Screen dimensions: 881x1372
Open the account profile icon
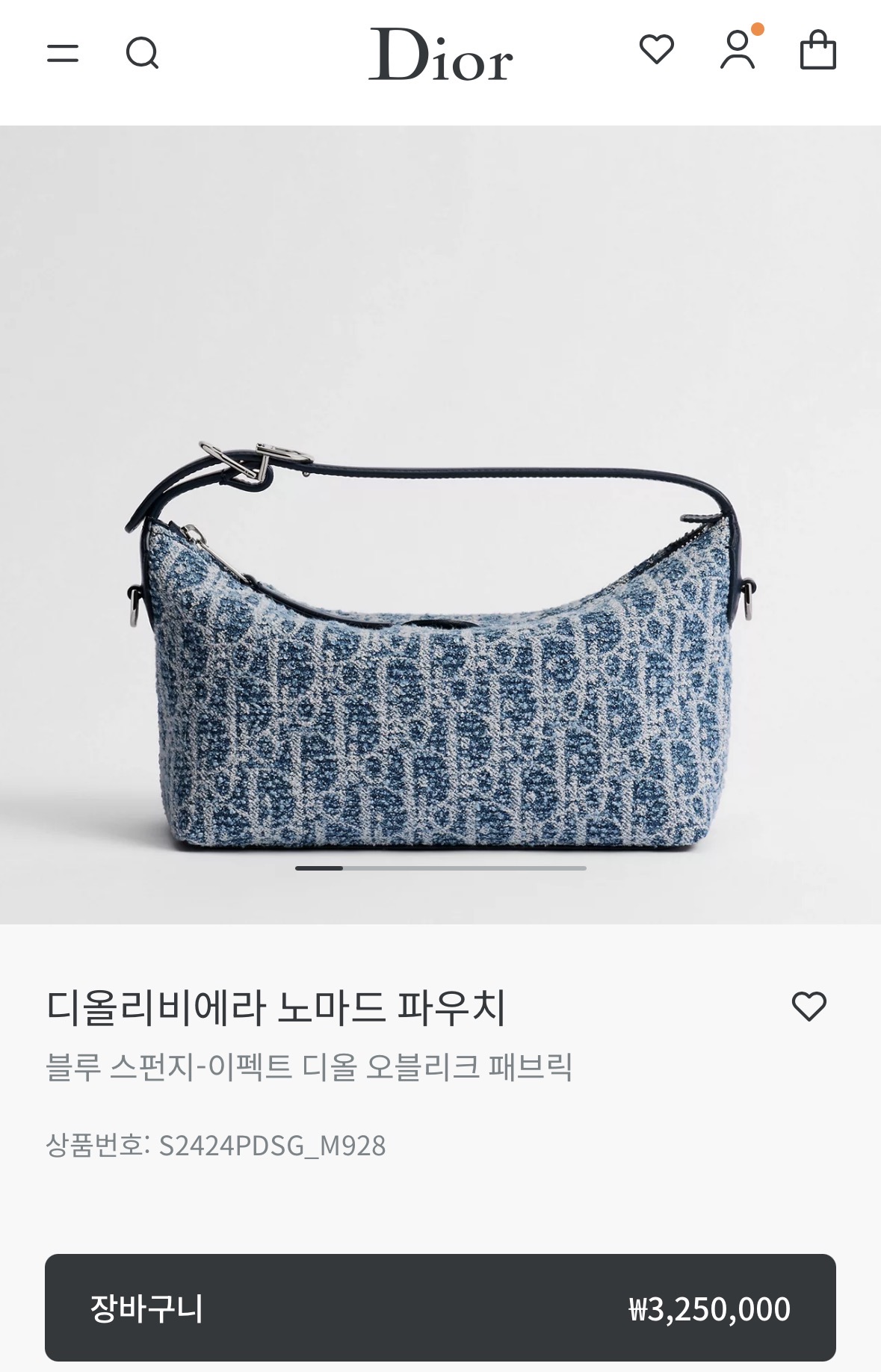pos(739,48)
